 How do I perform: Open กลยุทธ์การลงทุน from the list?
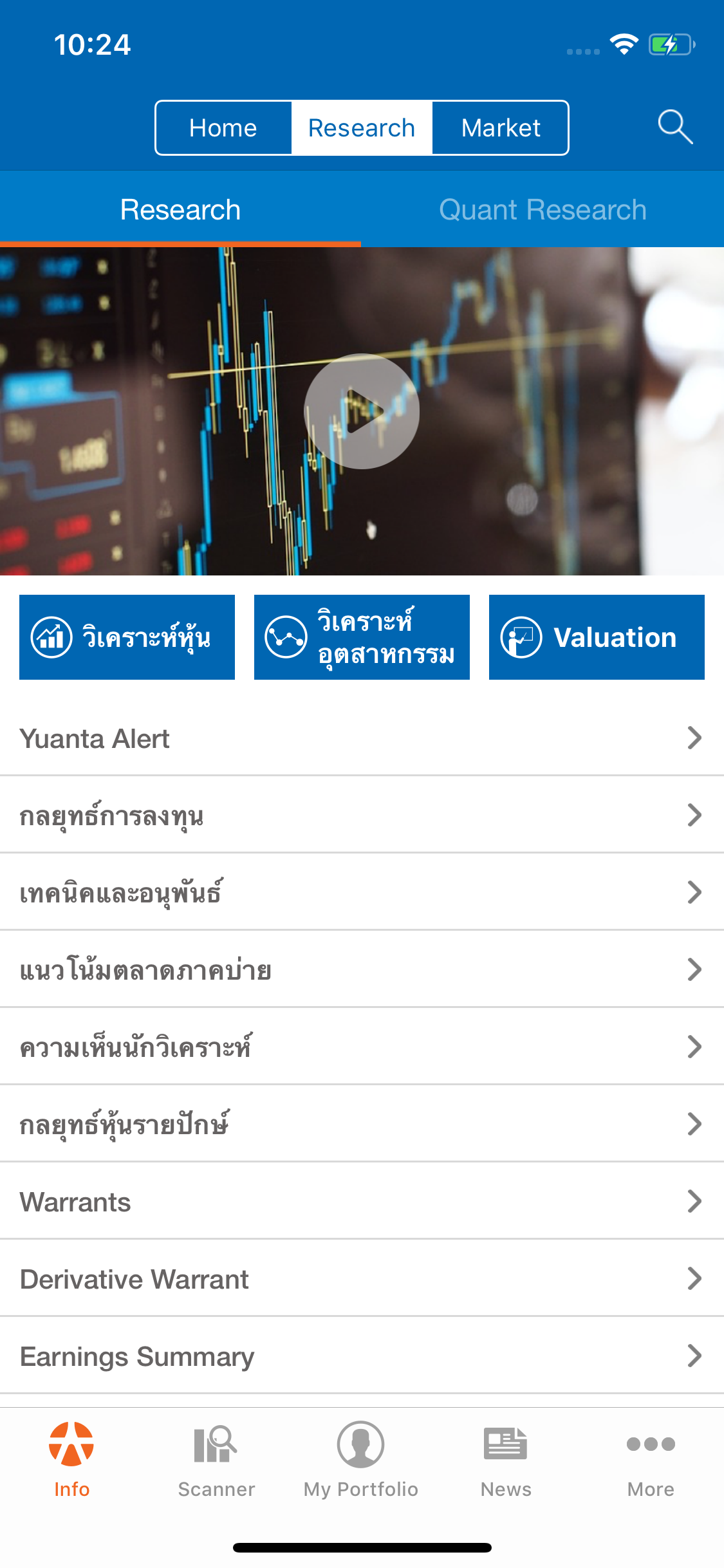362,815
